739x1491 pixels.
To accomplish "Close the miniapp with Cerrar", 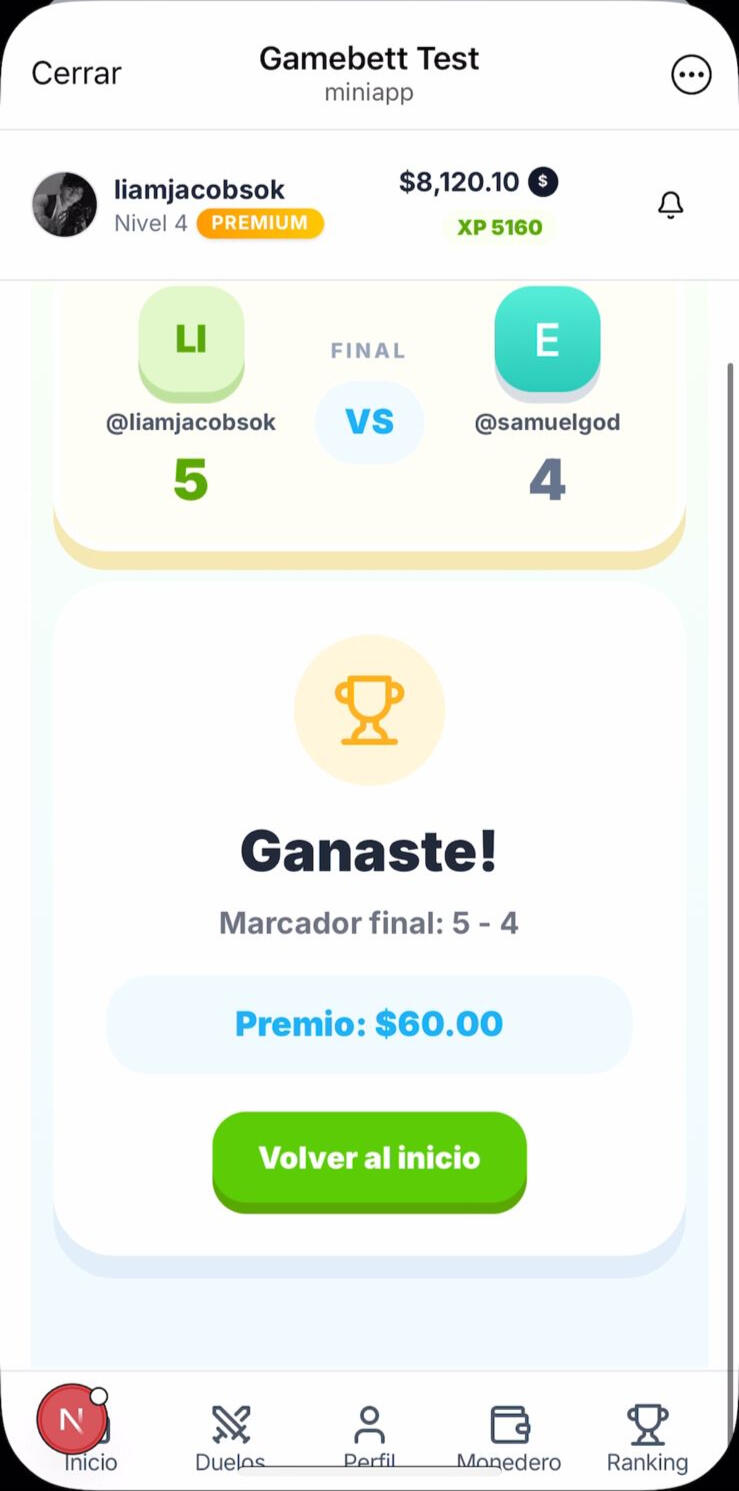I will click(75, 72).
